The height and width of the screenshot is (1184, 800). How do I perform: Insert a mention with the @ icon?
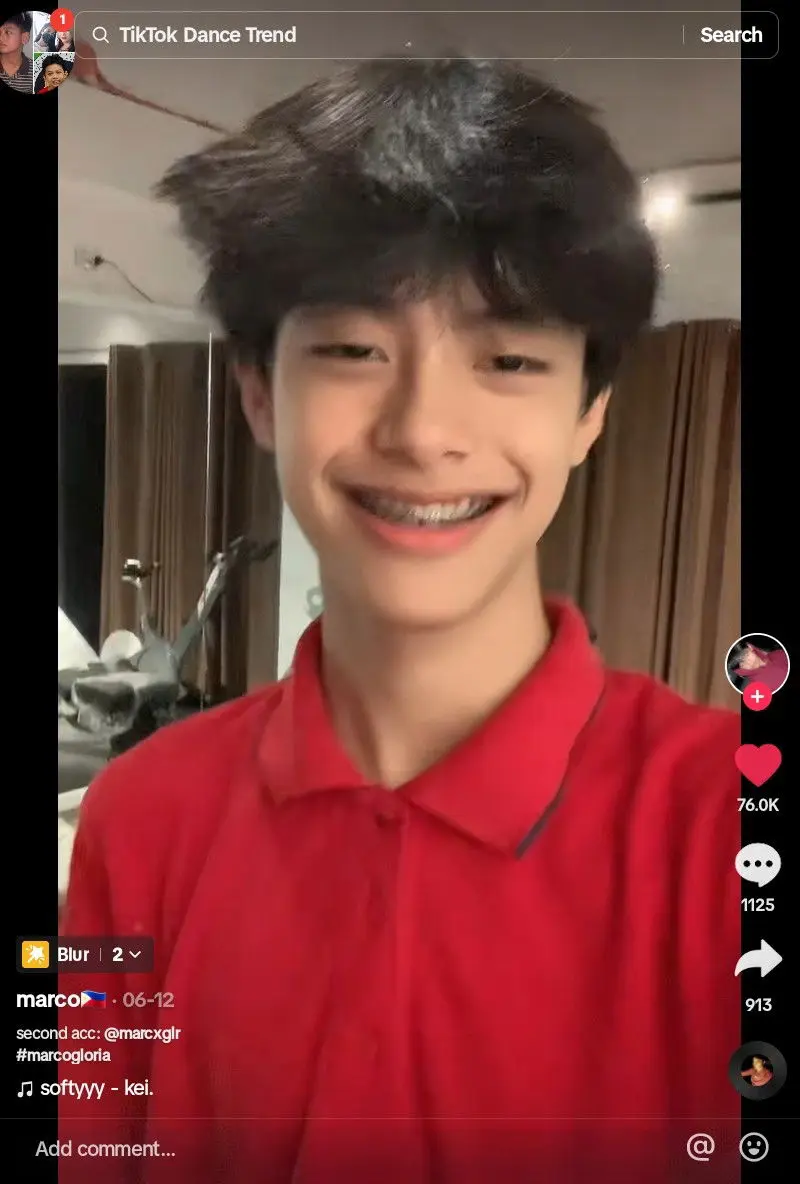701,1148
